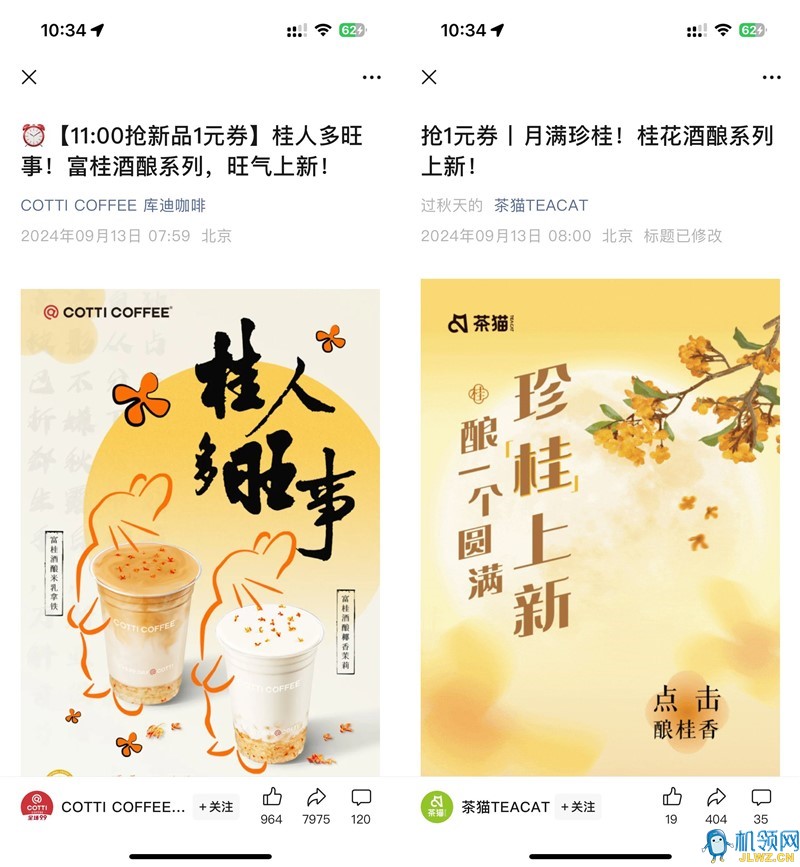This screenshot has width=800, height=867.
Task: Open overflow menu on the 茶猫TEACAT article
Action: click(x=772, y=77)
